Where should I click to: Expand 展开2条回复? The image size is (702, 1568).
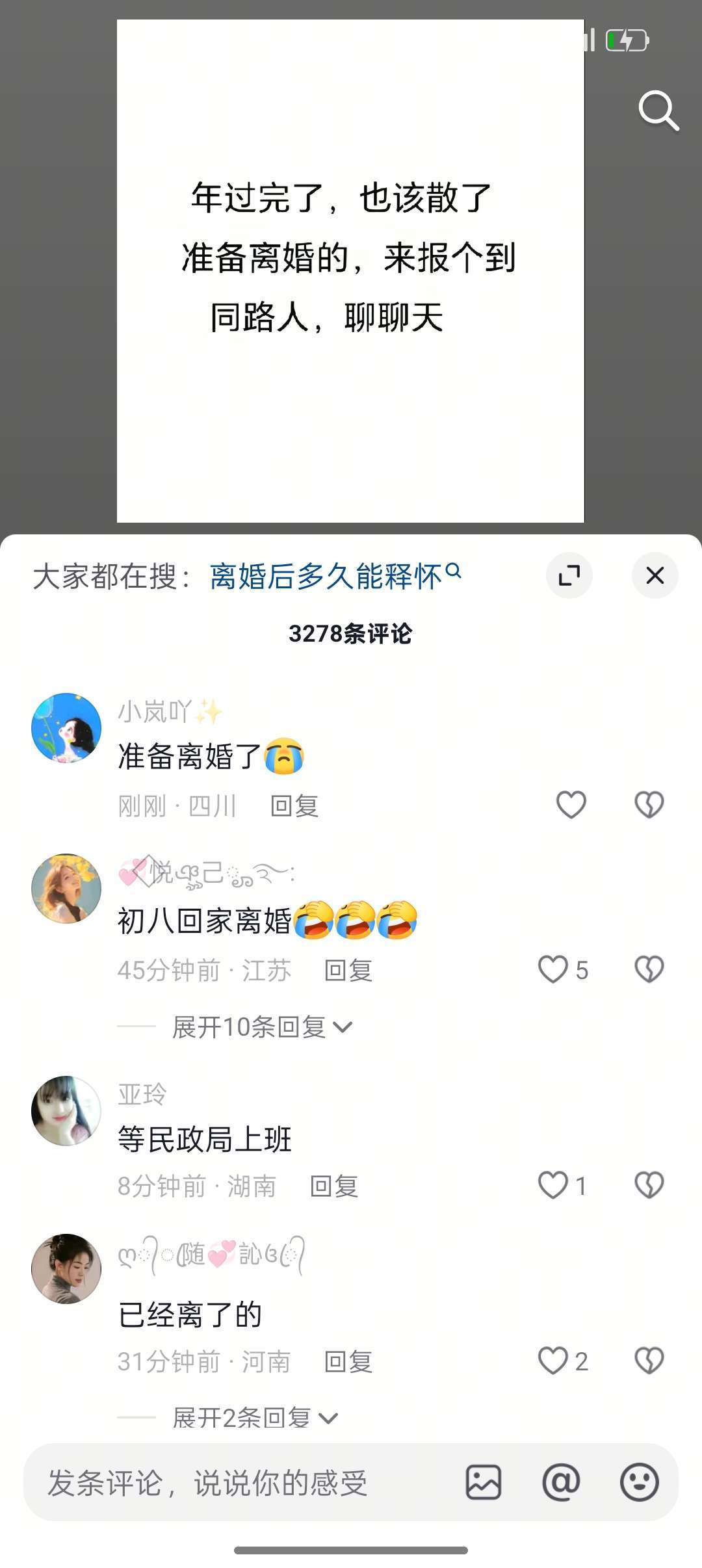(254, 1418)
